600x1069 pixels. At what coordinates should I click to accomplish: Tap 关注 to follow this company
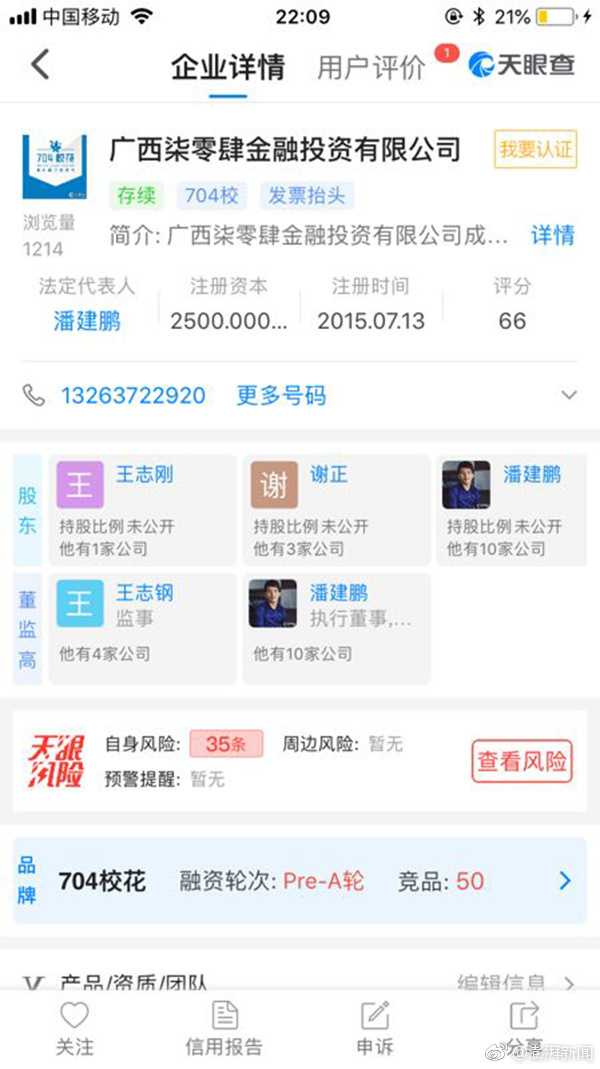(x=75, y=1030)
